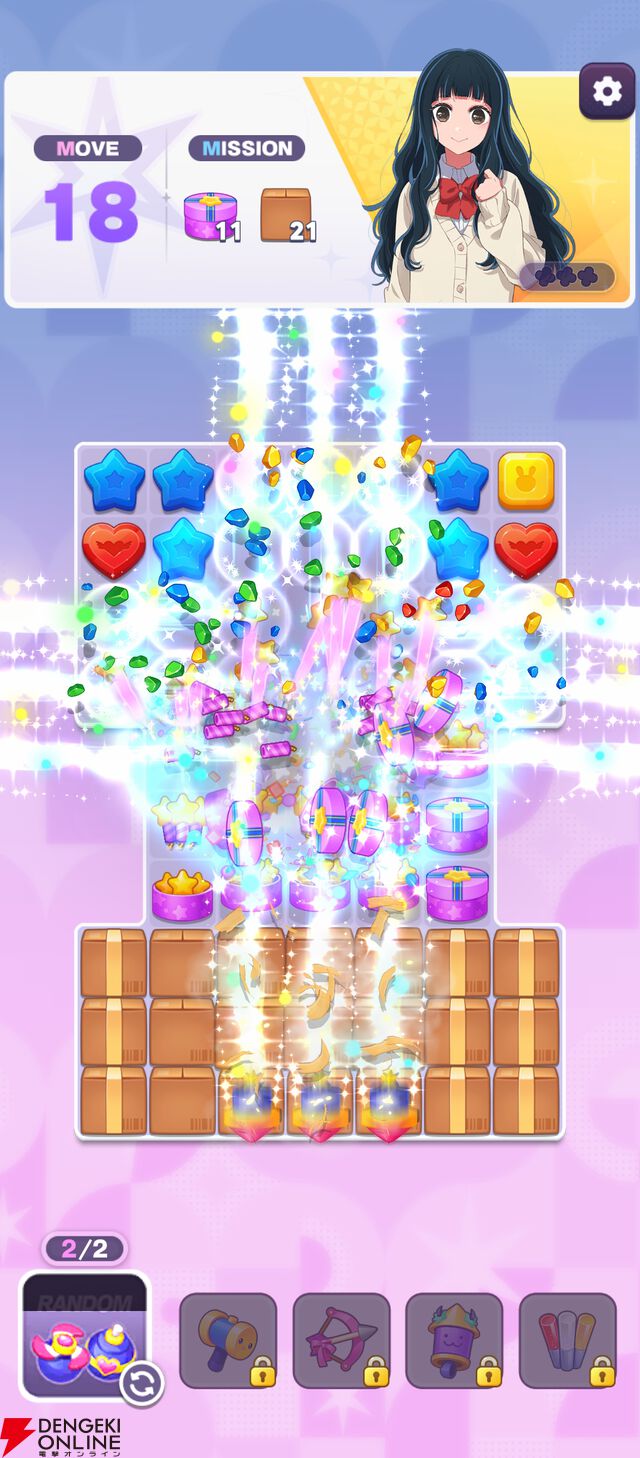The width and height of the screenshot is (640, 1458).
Task: Select the locked crown firework item
Action: coord(454,1340)
